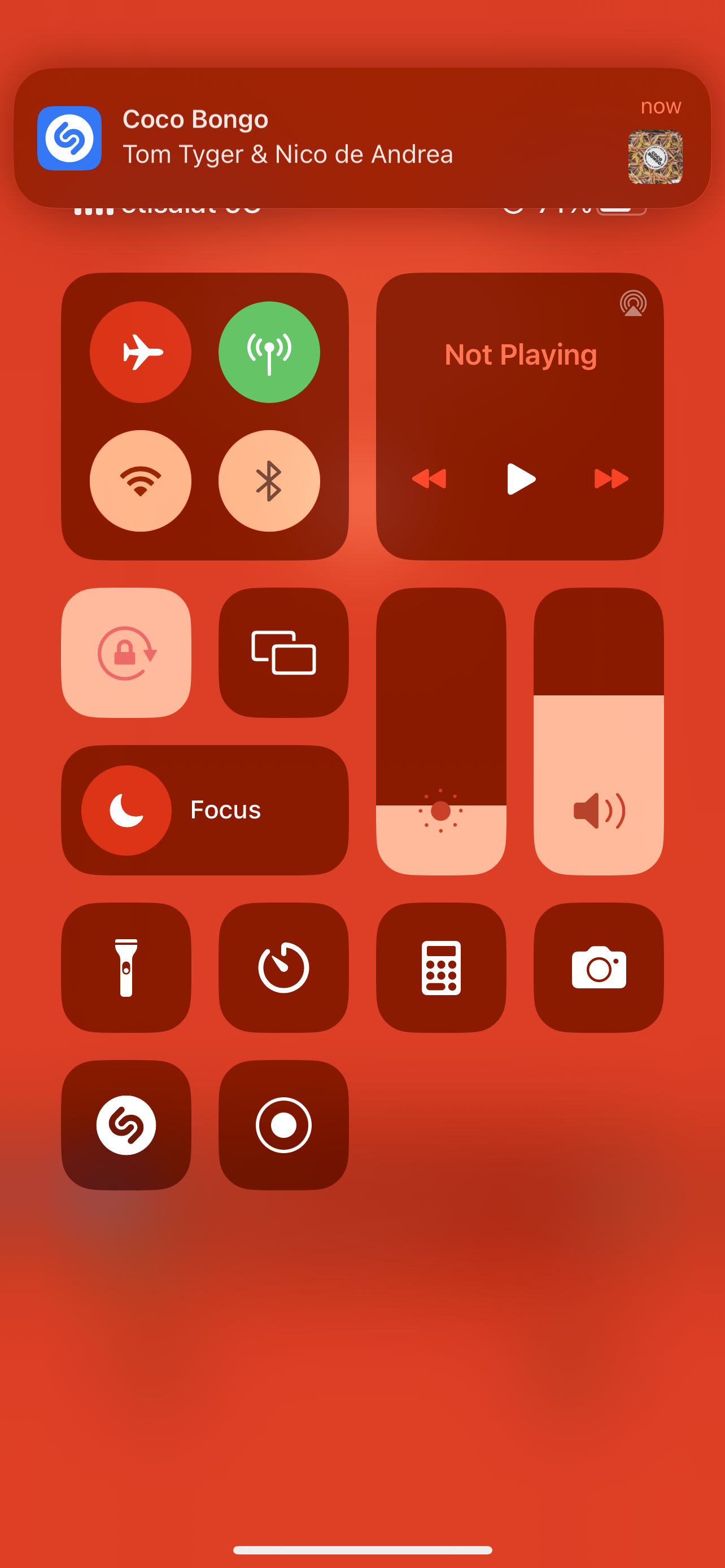Turn on the flashlight
The height and width of the screenshot is (1568, 725).
pyautogui.click(x=126, y=967)
